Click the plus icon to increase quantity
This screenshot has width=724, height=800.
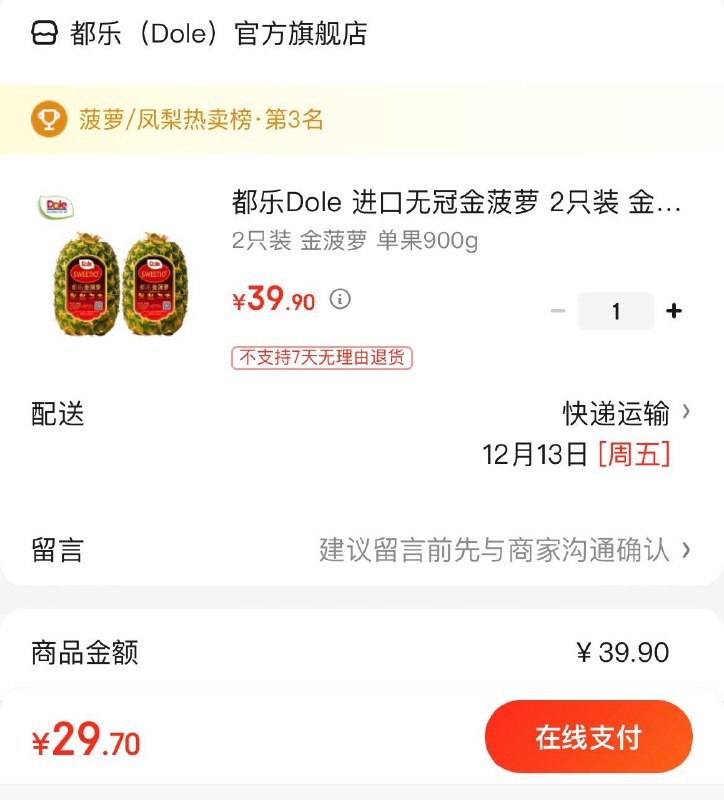(x=675, y=311)
